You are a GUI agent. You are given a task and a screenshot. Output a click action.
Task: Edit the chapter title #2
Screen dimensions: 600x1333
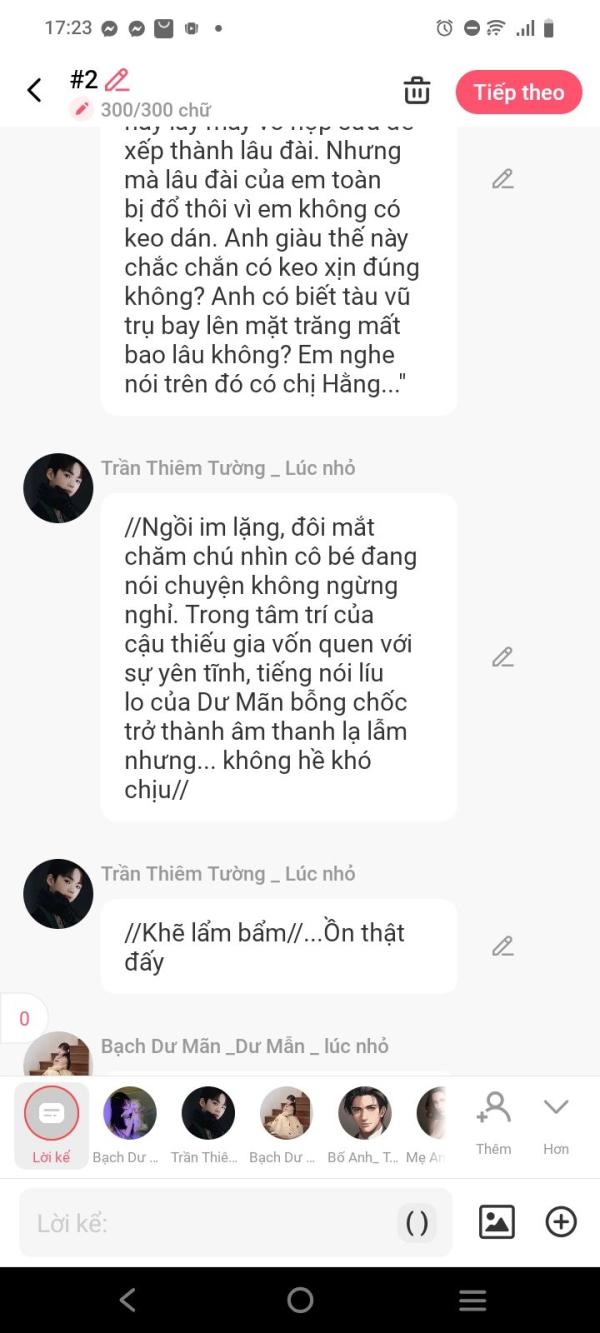coord(117,80)
